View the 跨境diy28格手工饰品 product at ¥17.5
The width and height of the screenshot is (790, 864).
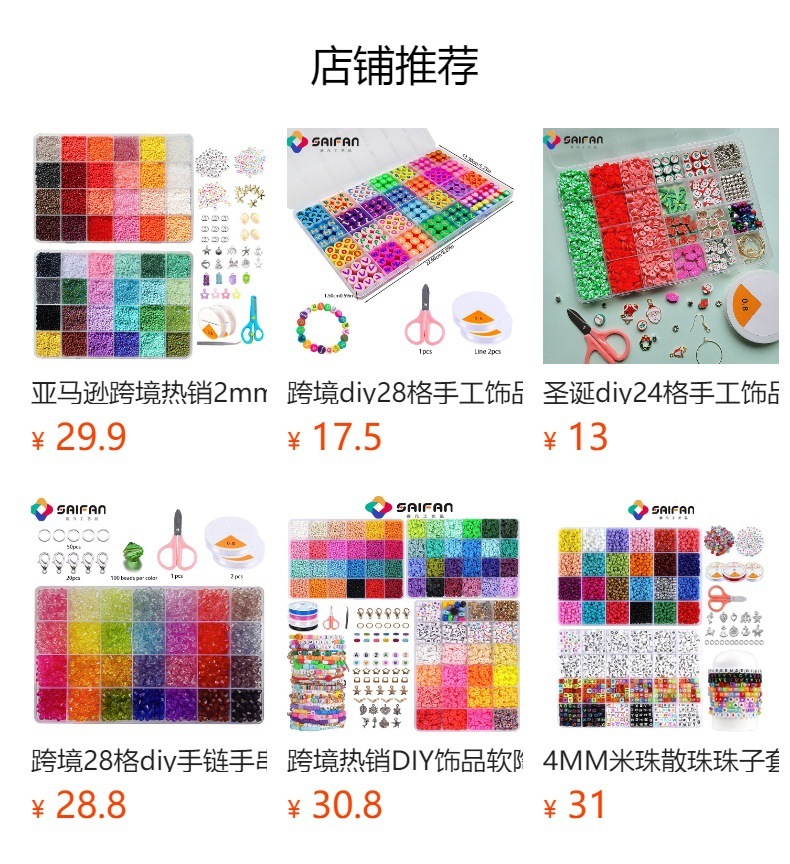[405, 245]
